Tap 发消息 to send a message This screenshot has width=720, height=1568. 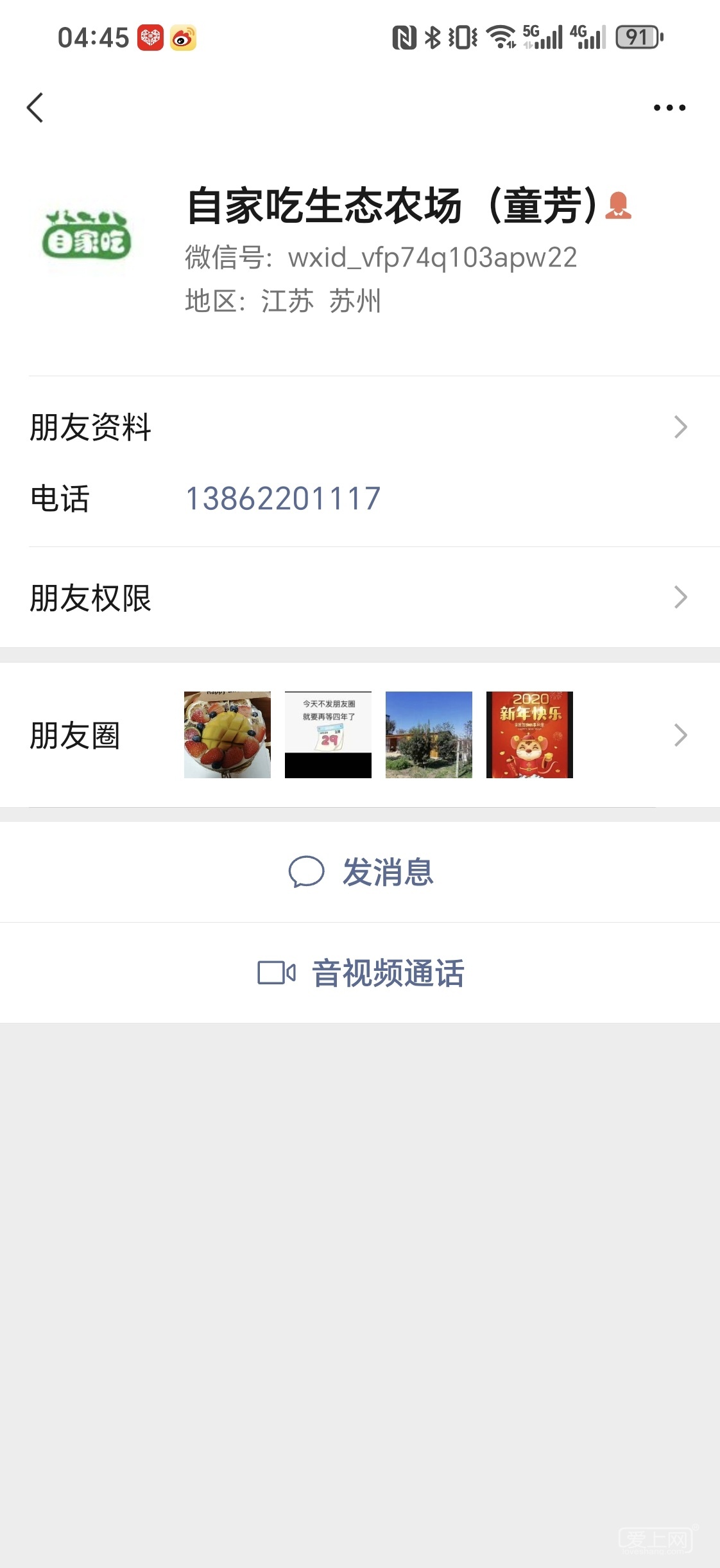click(x=360, y=872)
